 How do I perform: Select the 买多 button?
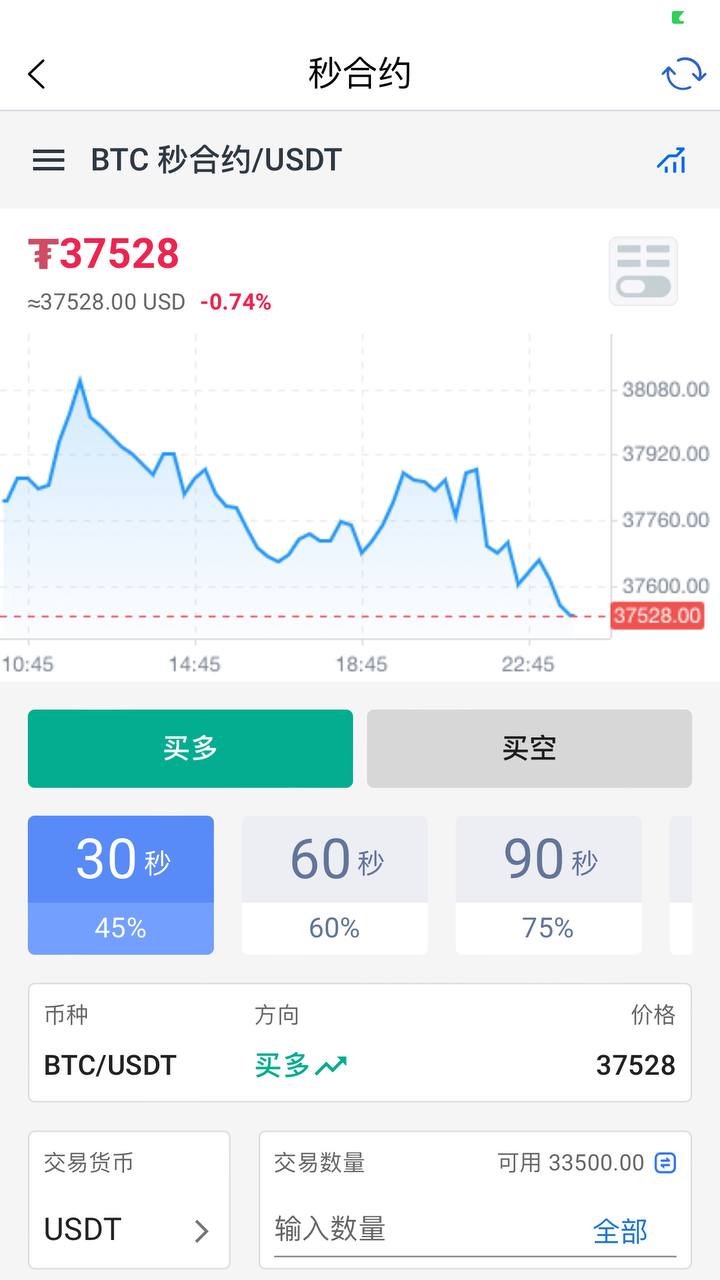tap(190, 748)
